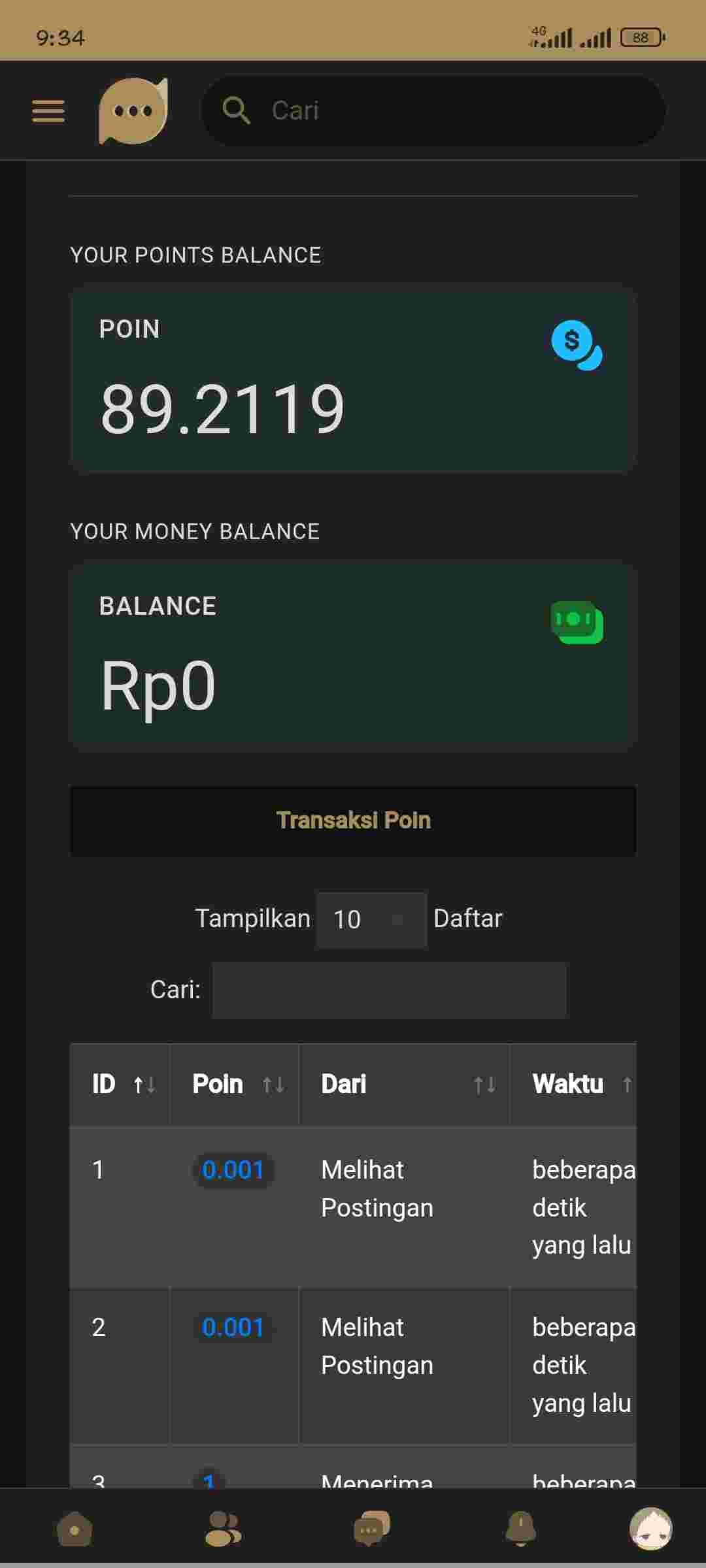The image size is (706, 1568).
Task: Switch to the messages tab
Action: tap(371, 1529)
